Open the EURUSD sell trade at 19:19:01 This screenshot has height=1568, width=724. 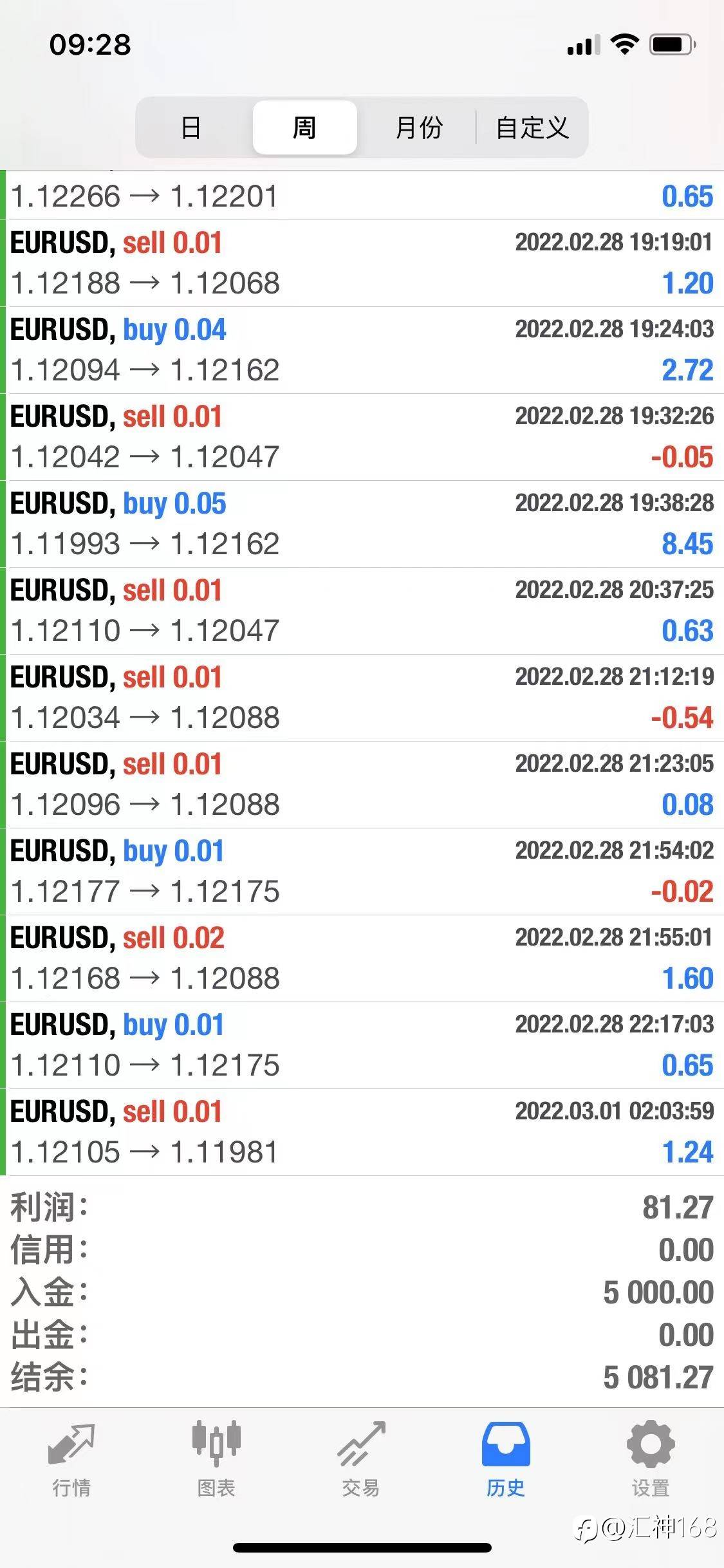tap(362, 263)
